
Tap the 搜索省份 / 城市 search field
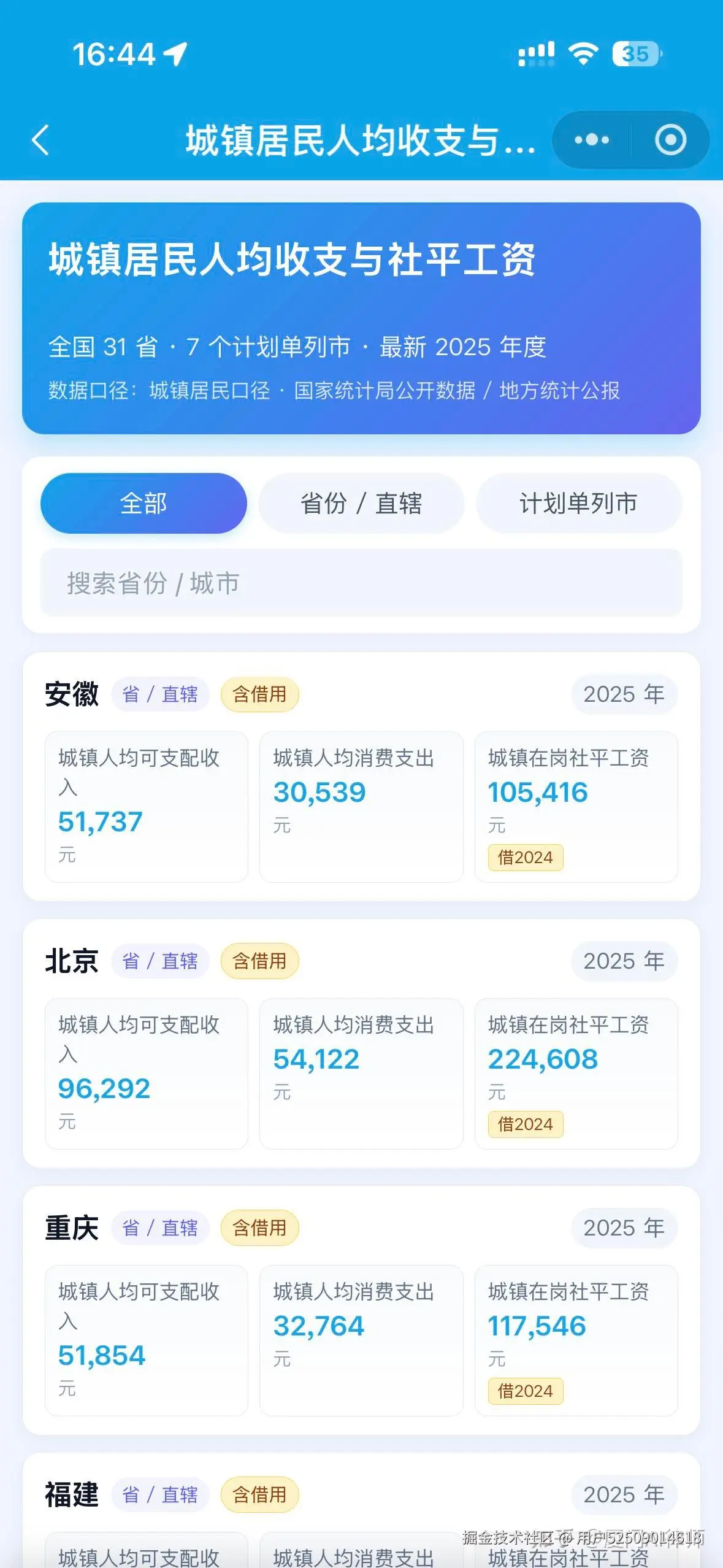(x=361, y=583)
